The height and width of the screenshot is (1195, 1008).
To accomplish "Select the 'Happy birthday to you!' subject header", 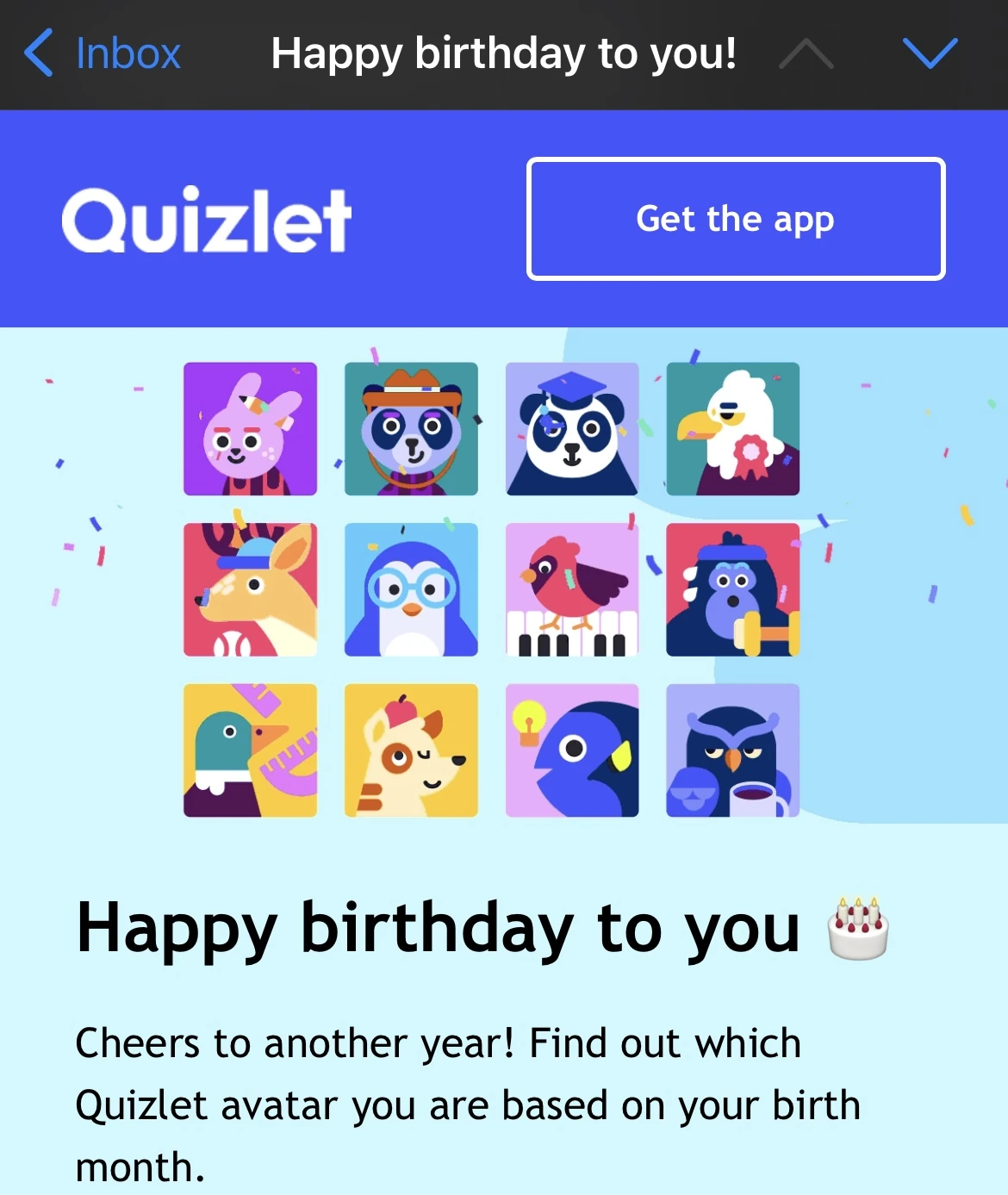I will pyautogui.click(x=504, y=53).
